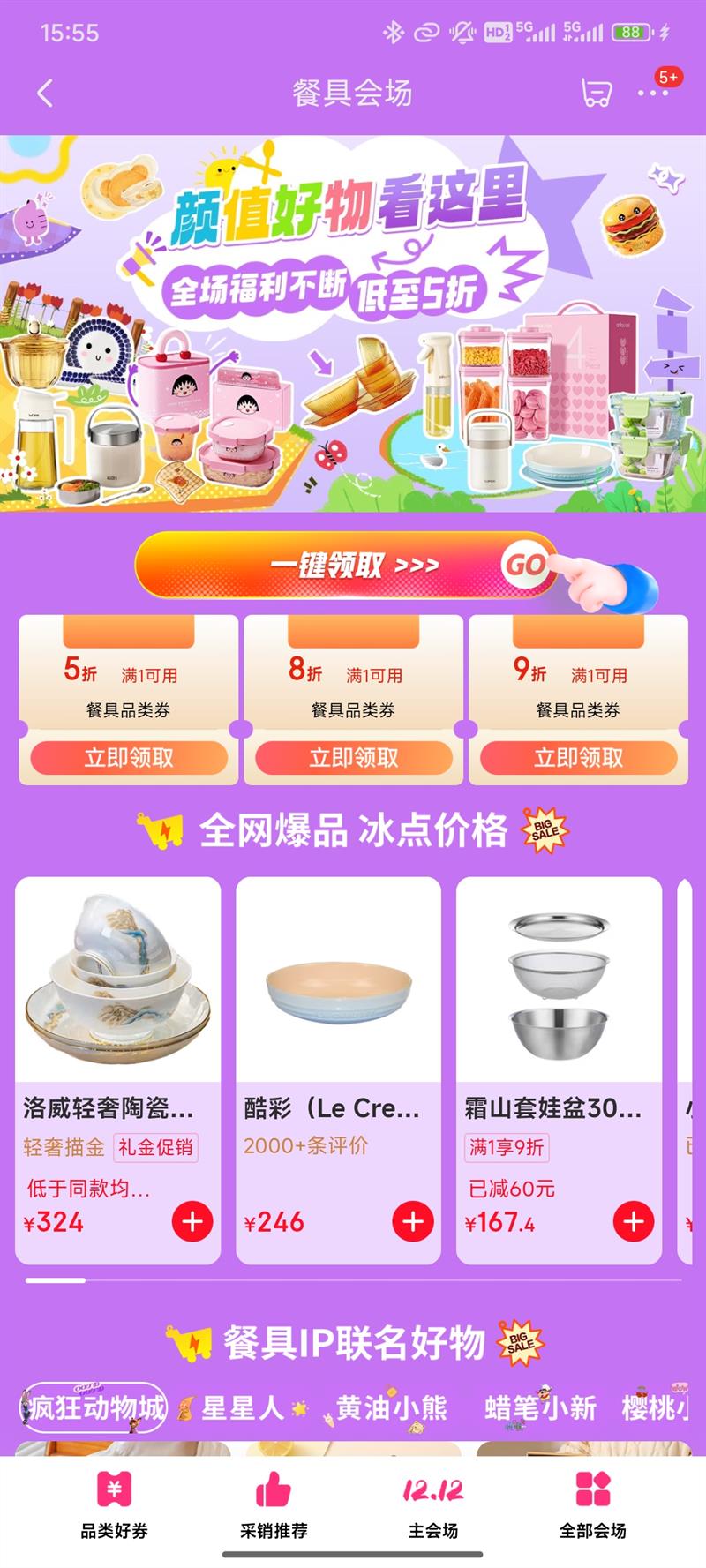Switch to the 蜡笔小新 tab
Screen dimensions: 706x1568
point(540,1407)
